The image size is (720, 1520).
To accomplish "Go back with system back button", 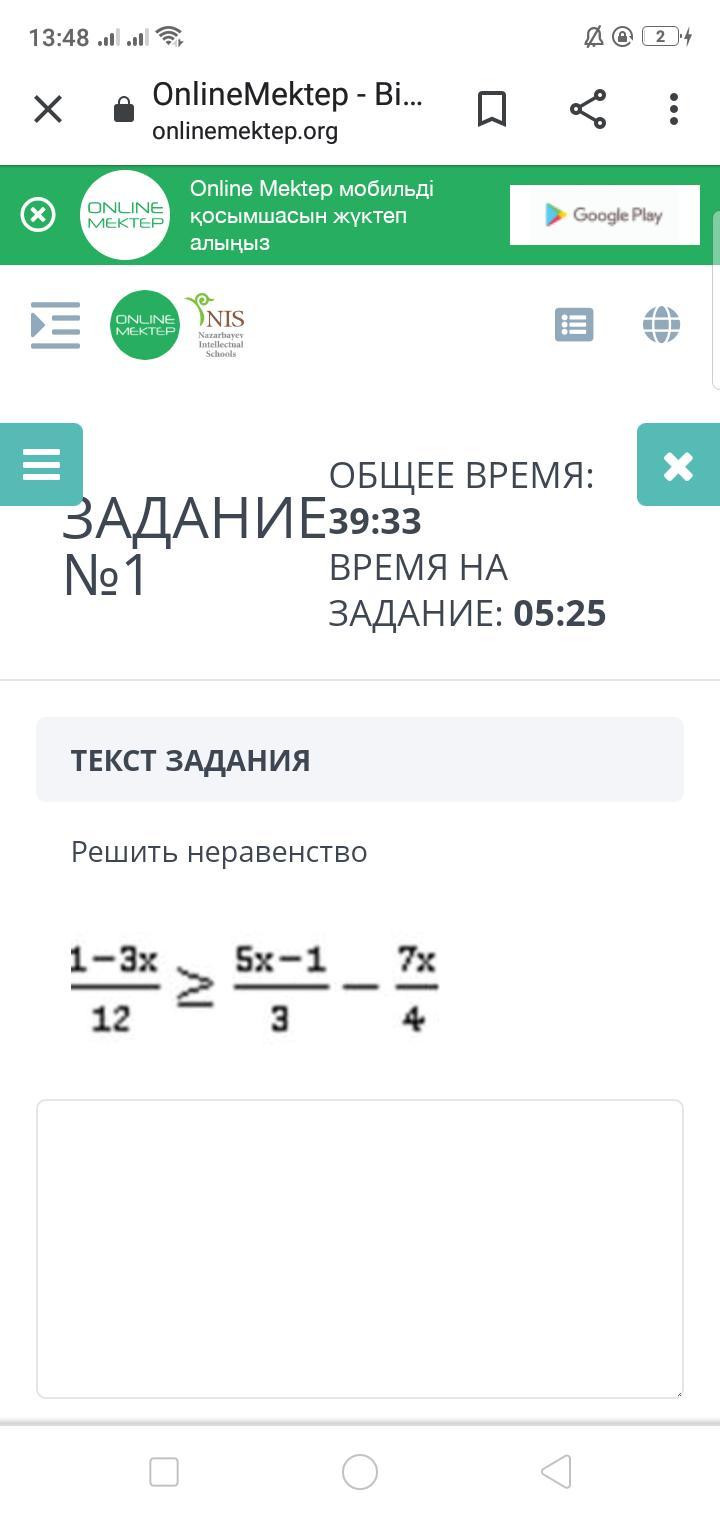I will click(x=556, y=1472).
